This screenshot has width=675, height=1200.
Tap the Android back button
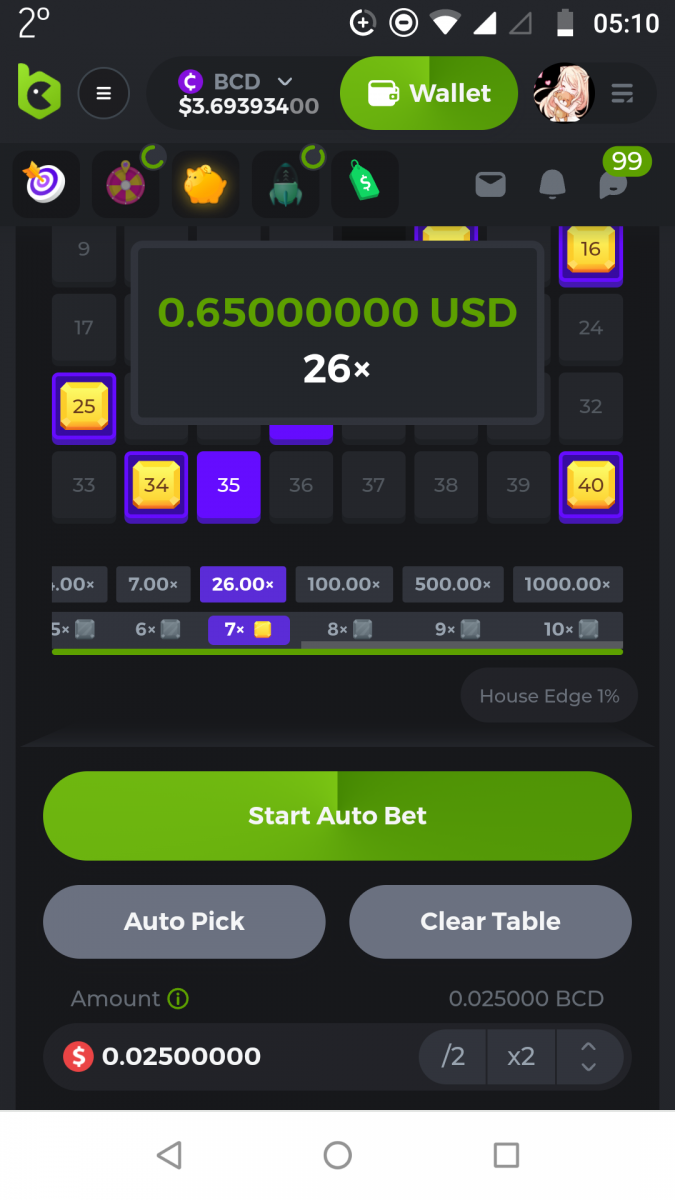(x=169, y=1156)
